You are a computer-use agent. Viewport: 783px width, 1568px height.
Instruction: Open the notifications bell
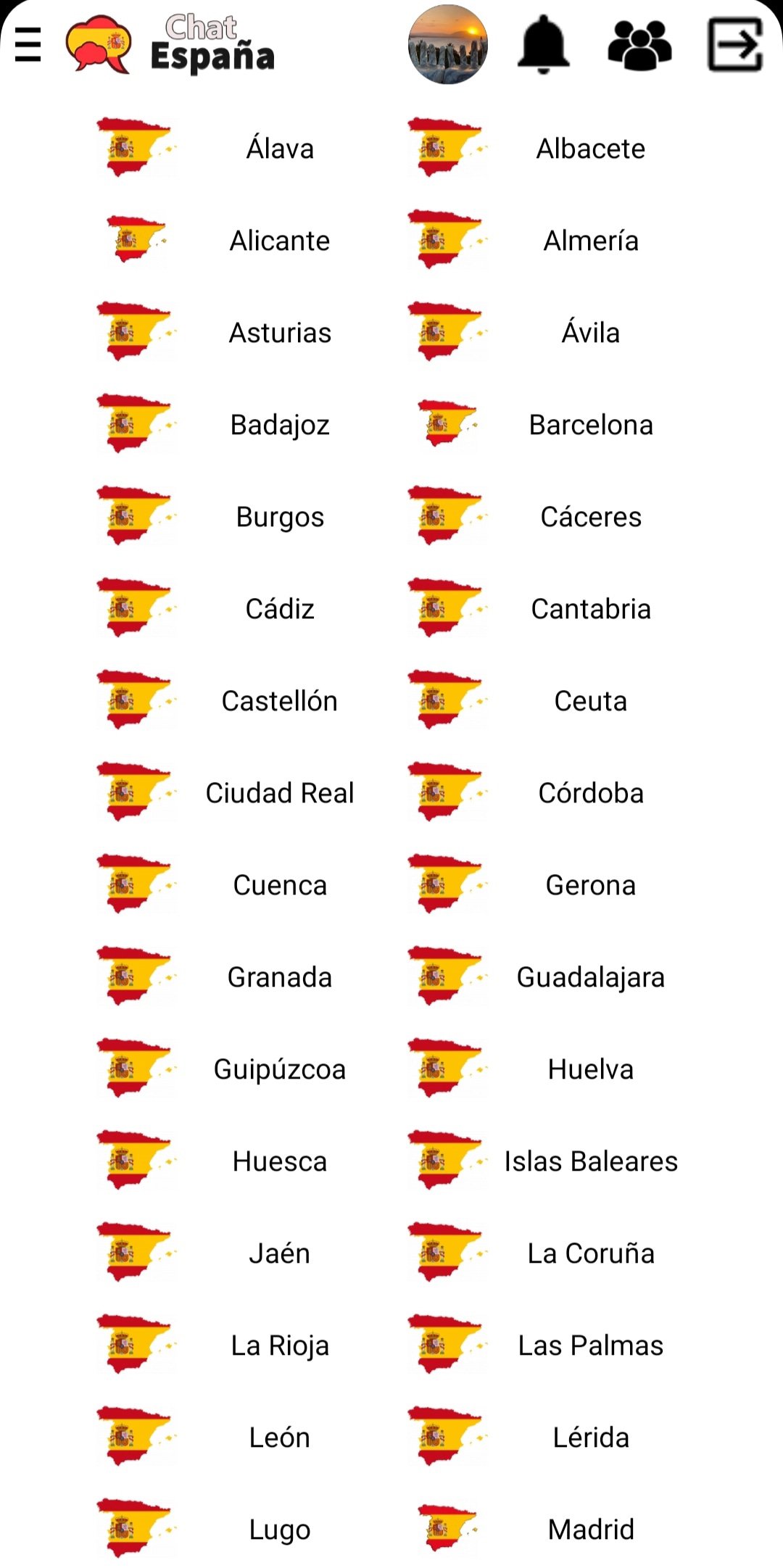[543, 45]
